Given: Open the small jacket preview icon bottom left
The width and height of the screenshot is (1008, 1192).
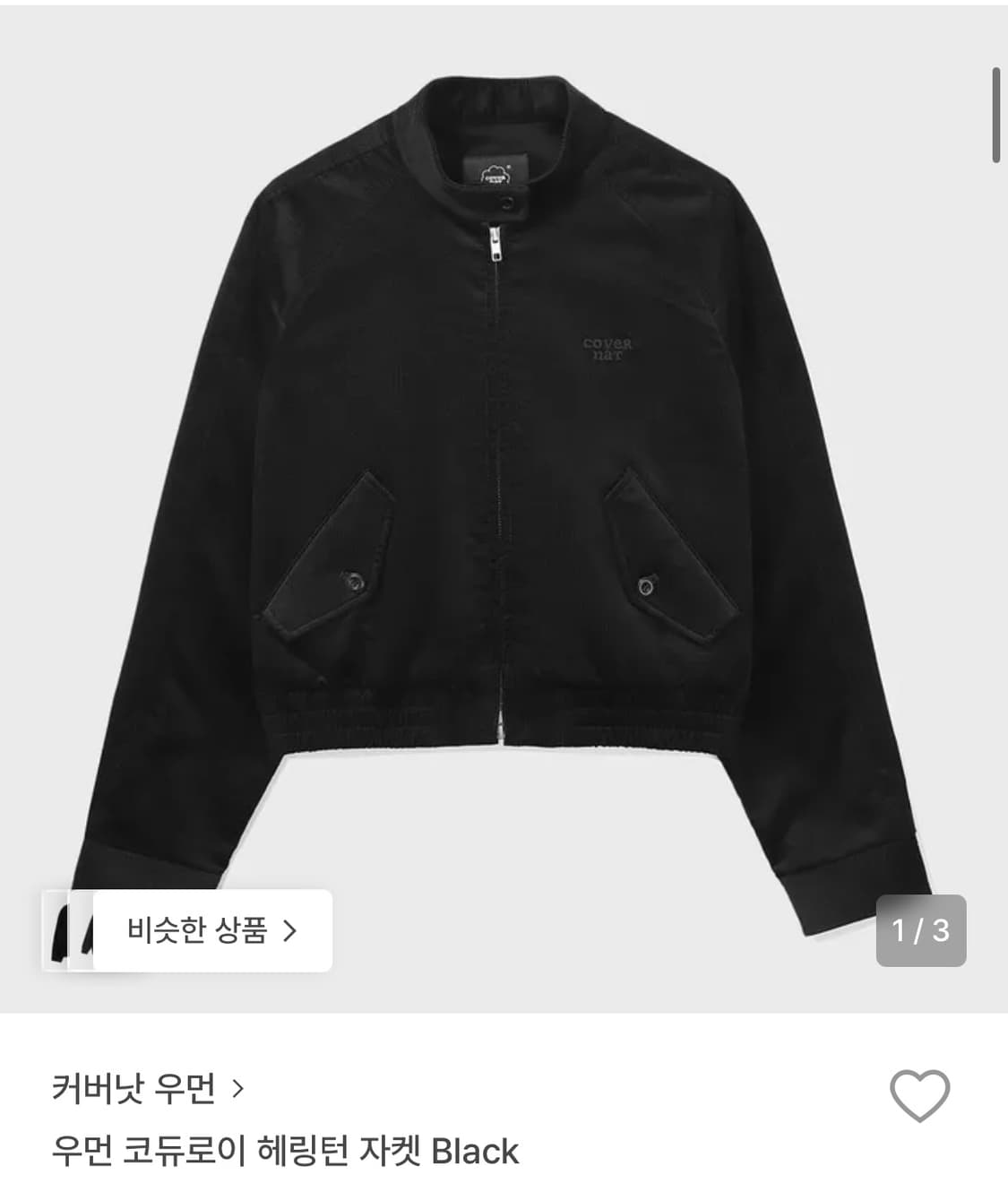Looking at the screenshot, I should pos(76,932).
